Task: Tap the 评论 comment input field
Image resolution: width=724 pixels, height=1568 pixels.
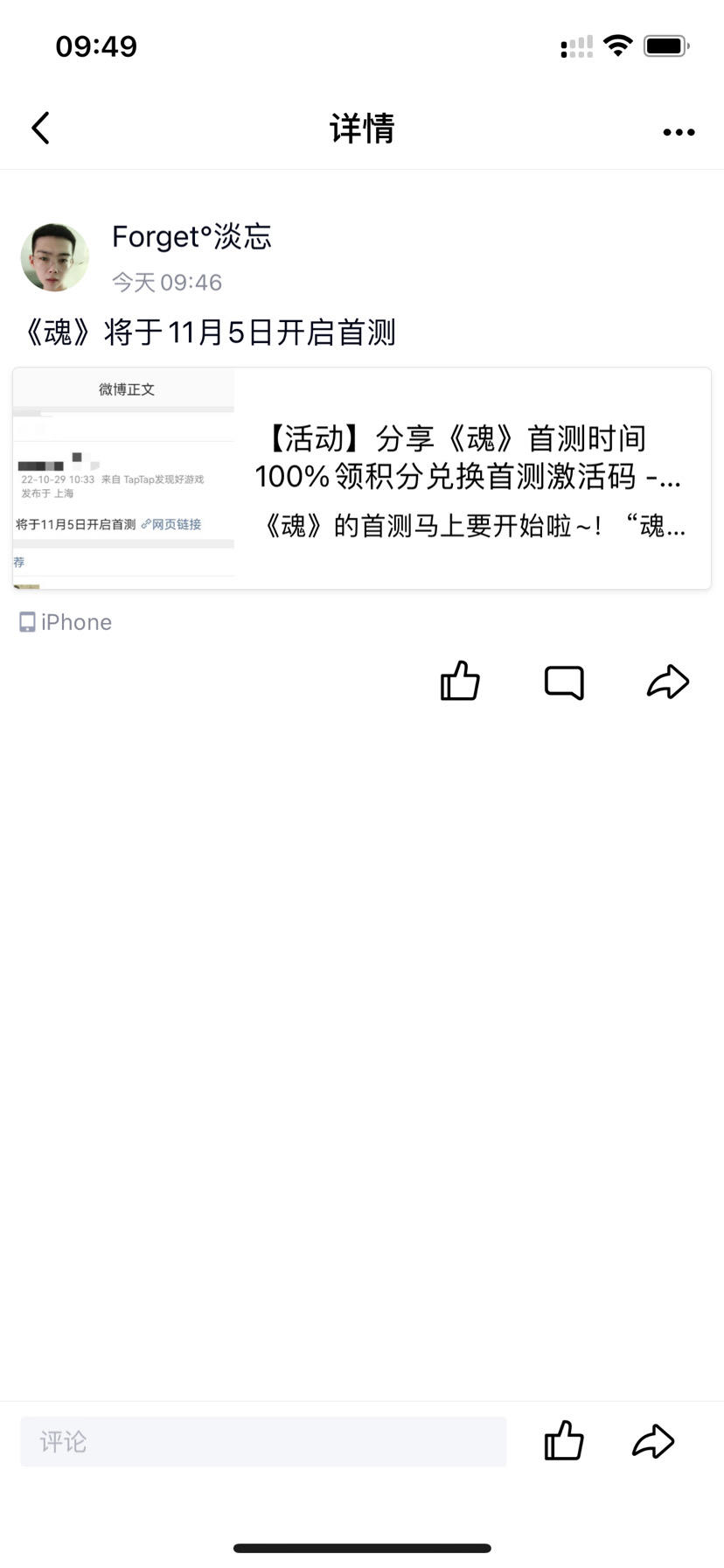Action: click(x=262, y=1441)
